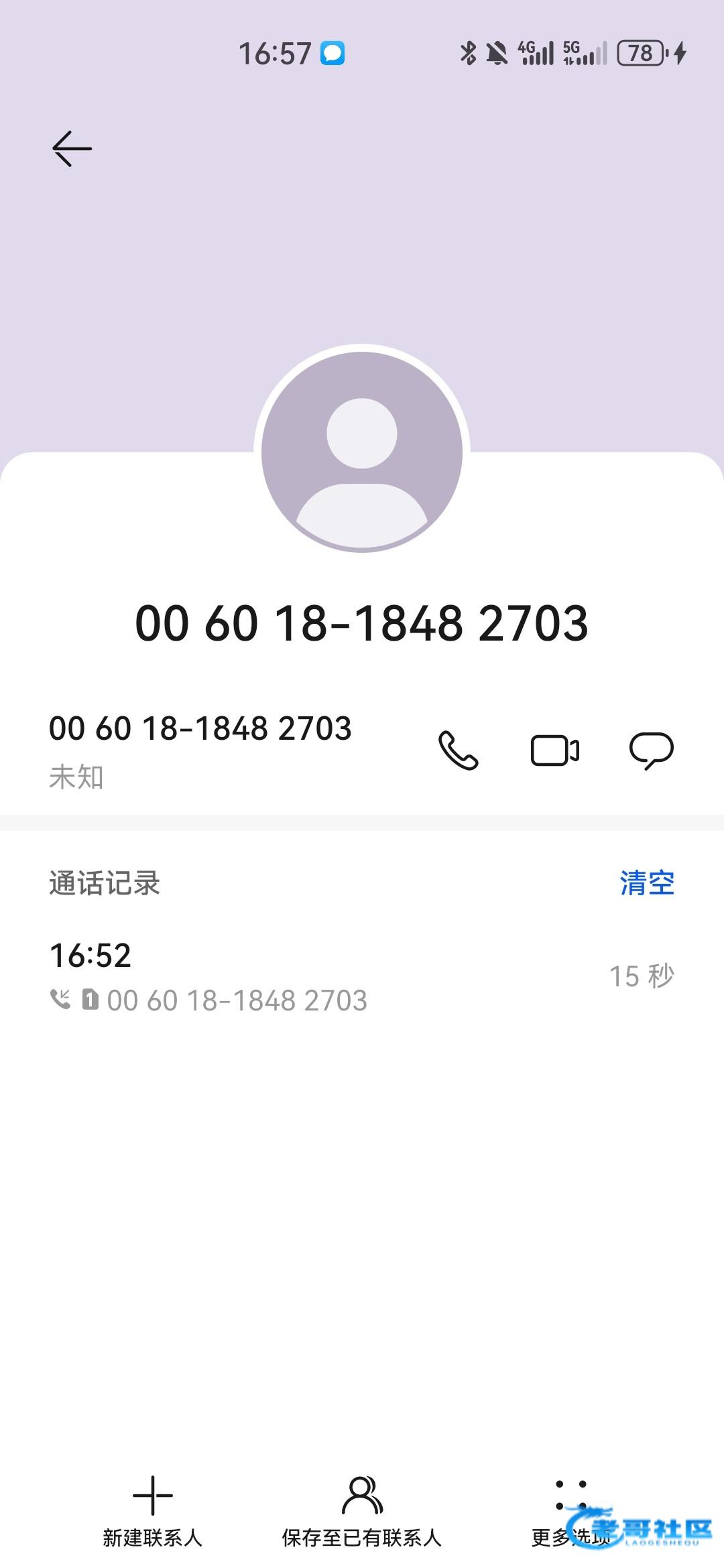
Task: Call the number with the phone icon
Action: [458, 750]
